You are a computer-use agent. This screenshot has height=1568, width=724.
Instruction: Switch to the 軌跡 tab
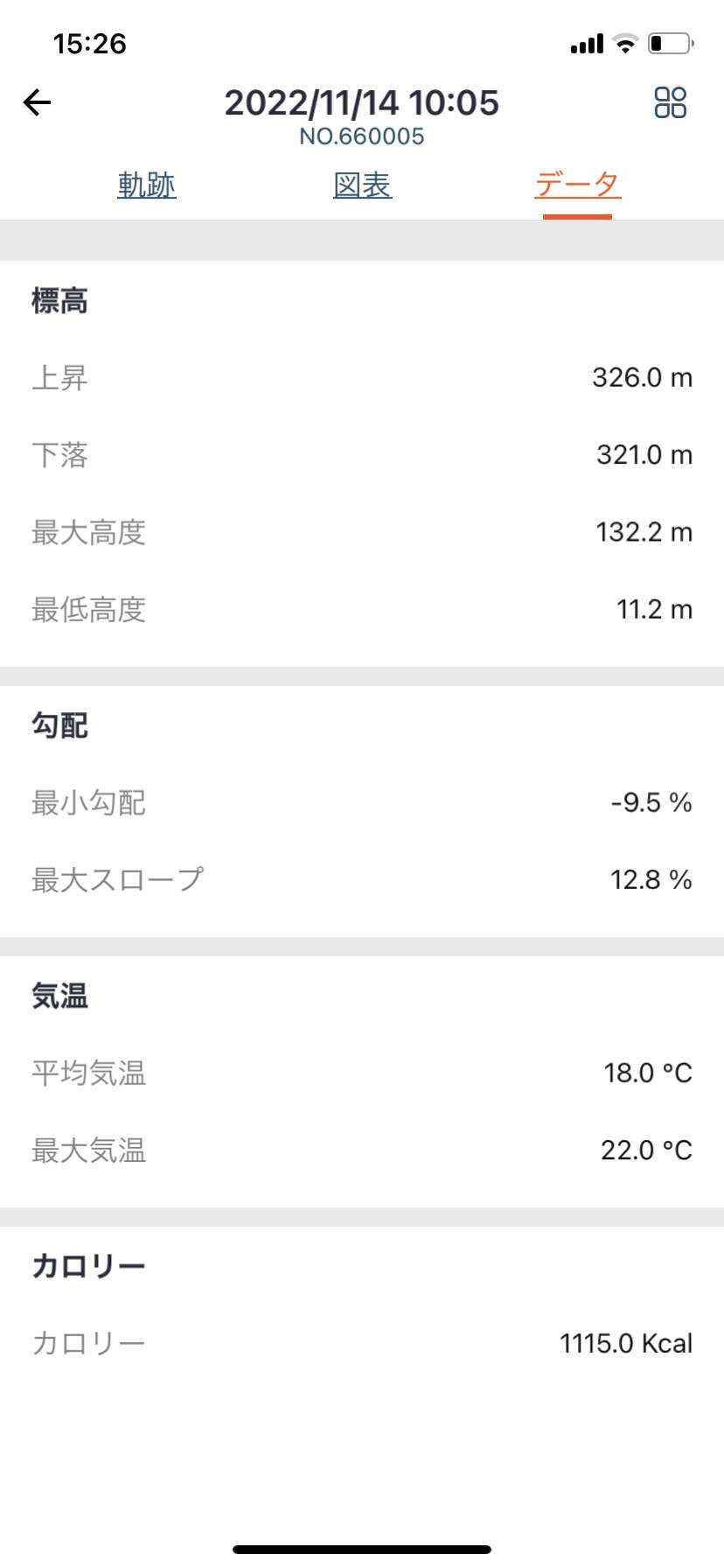tap(147, 185)
